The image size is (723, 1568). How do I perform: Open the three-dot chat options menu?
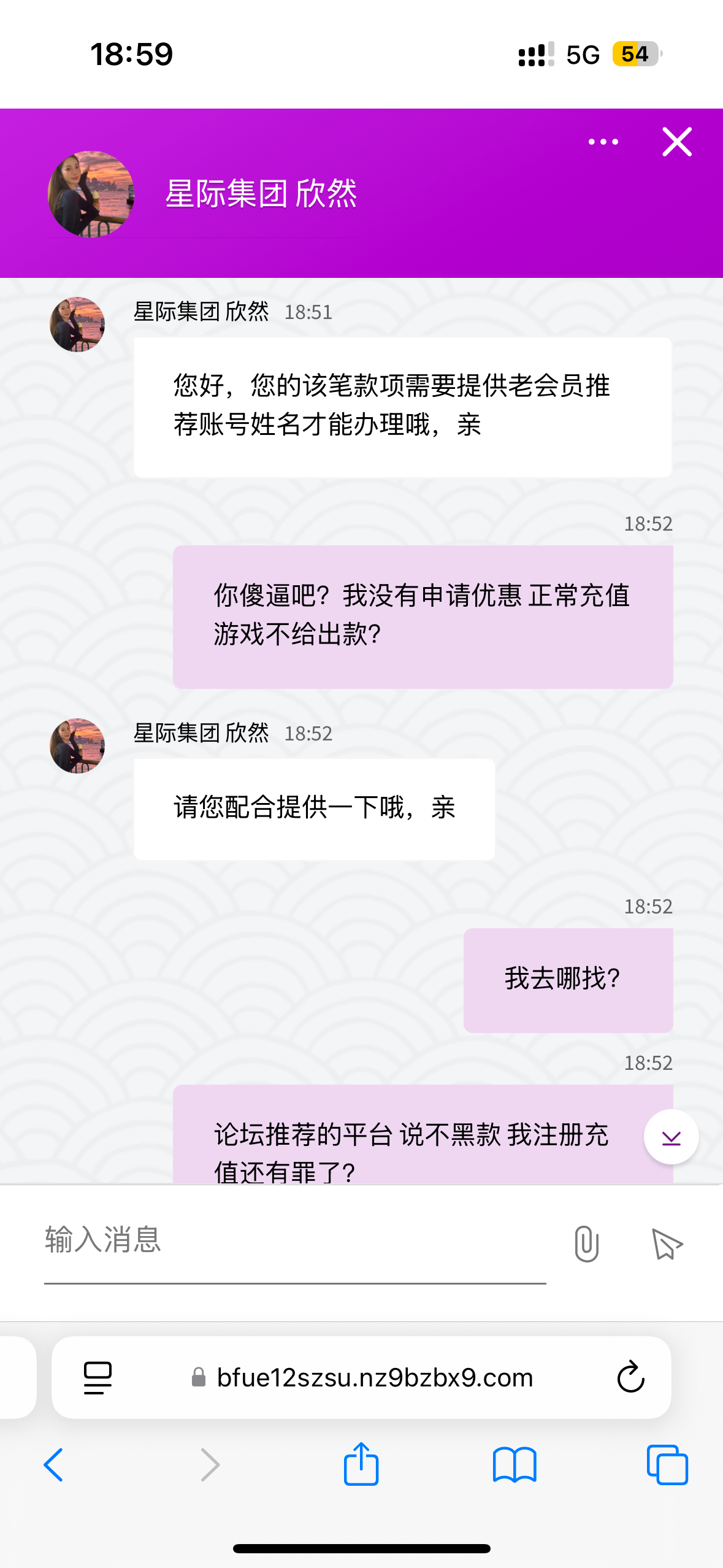point(603,142)
